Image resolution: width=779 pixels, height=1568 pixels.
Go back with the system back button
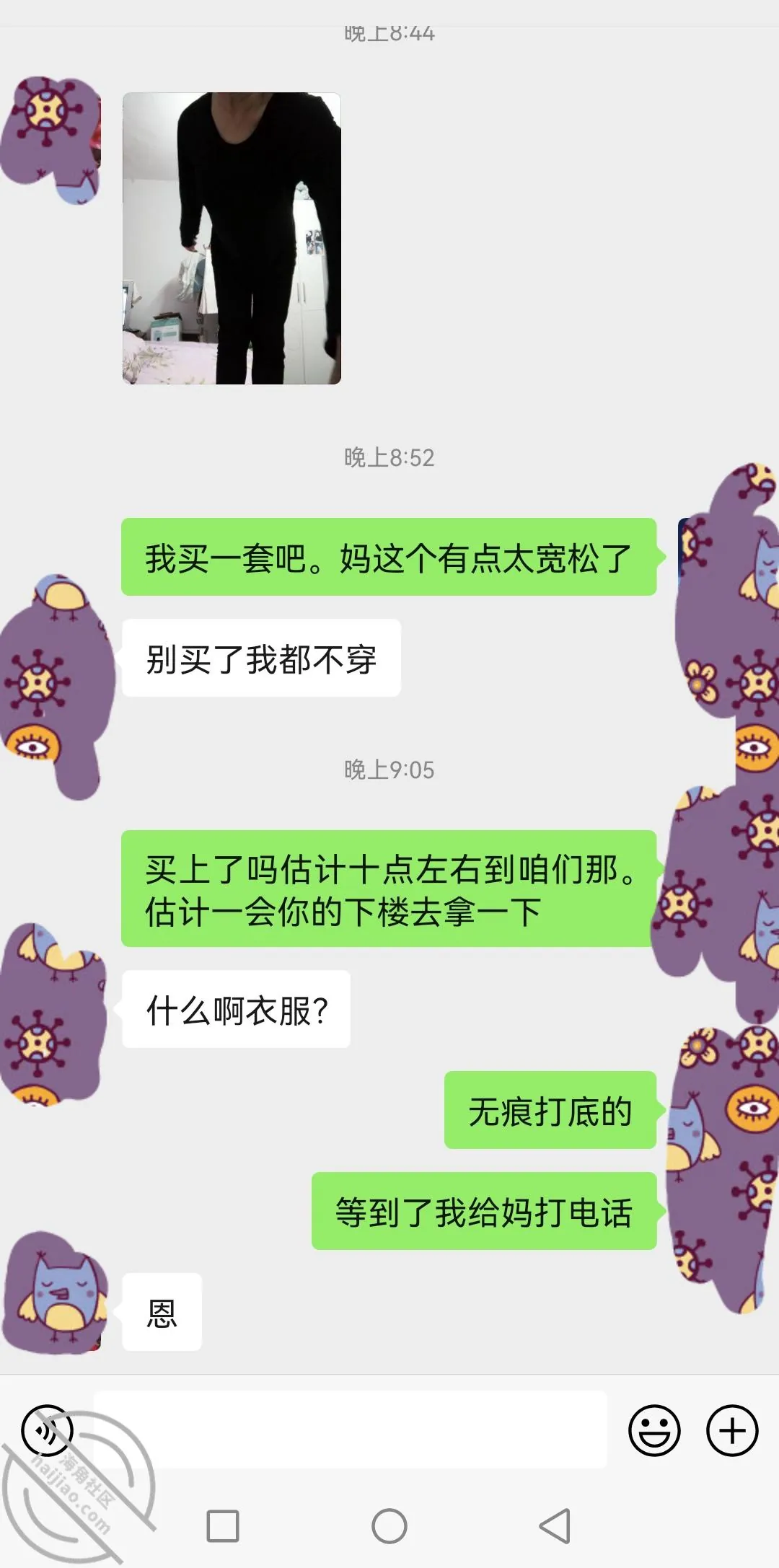point(555,1526)
